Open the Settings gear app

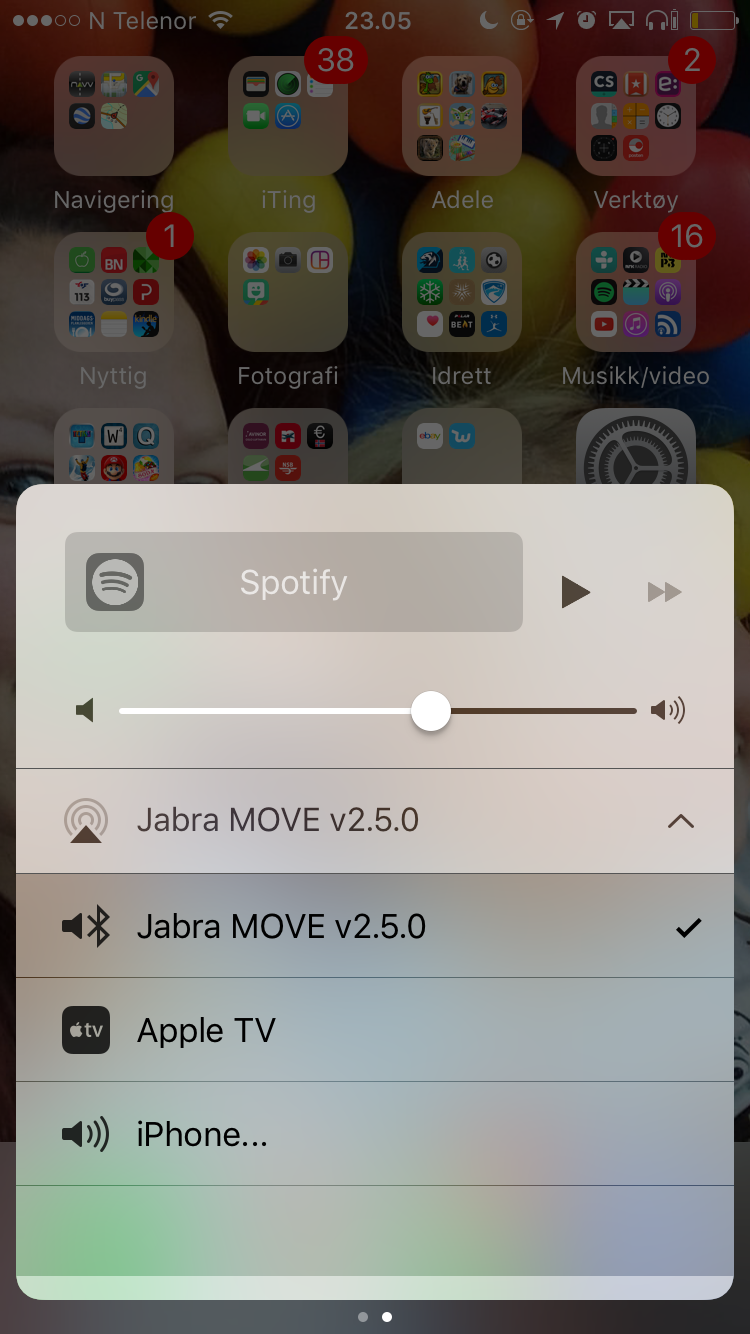tap(636, 447)
